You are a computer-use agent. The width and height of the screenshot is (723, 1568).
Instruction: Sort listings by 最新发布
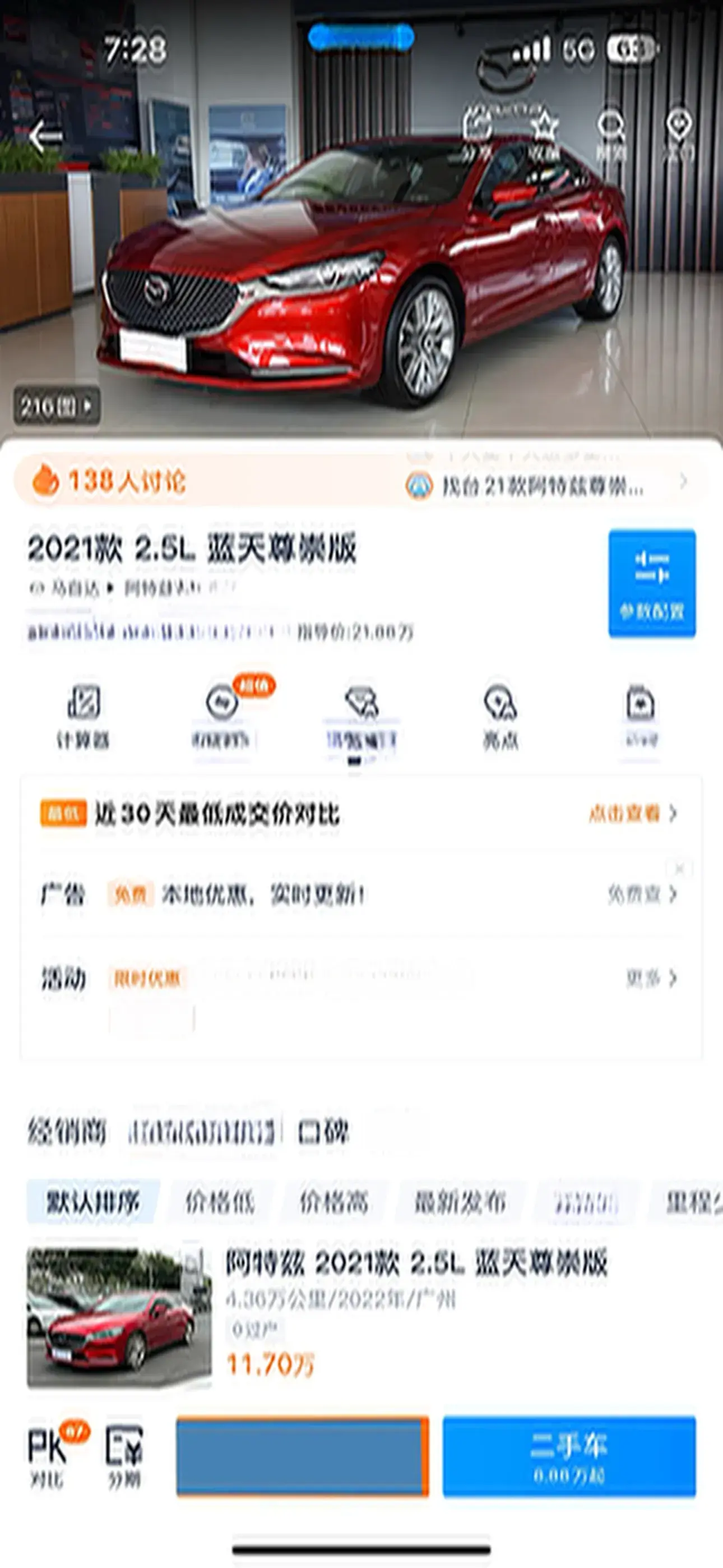click(460, 1202)
